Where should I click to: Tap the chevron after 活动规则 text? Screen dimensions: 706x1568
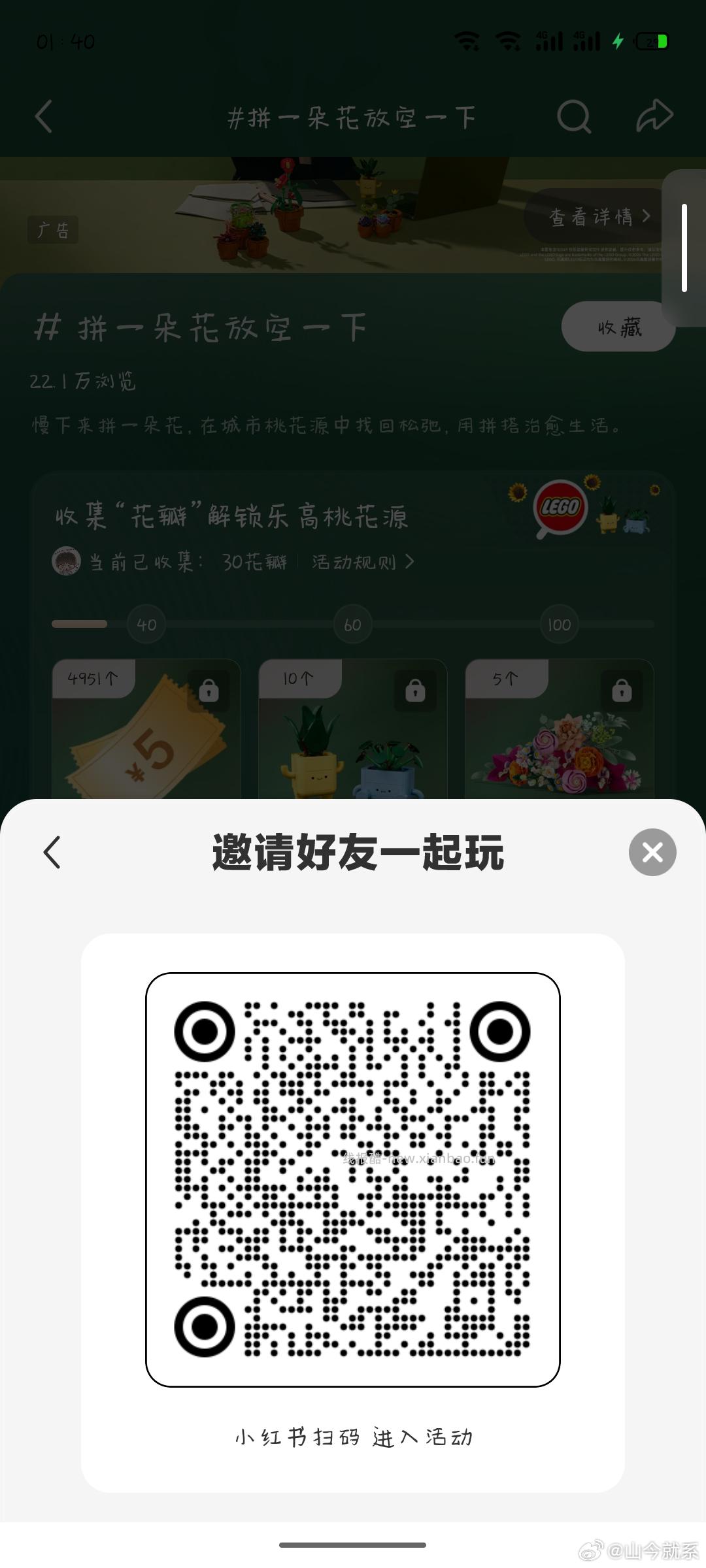[411, 561]
